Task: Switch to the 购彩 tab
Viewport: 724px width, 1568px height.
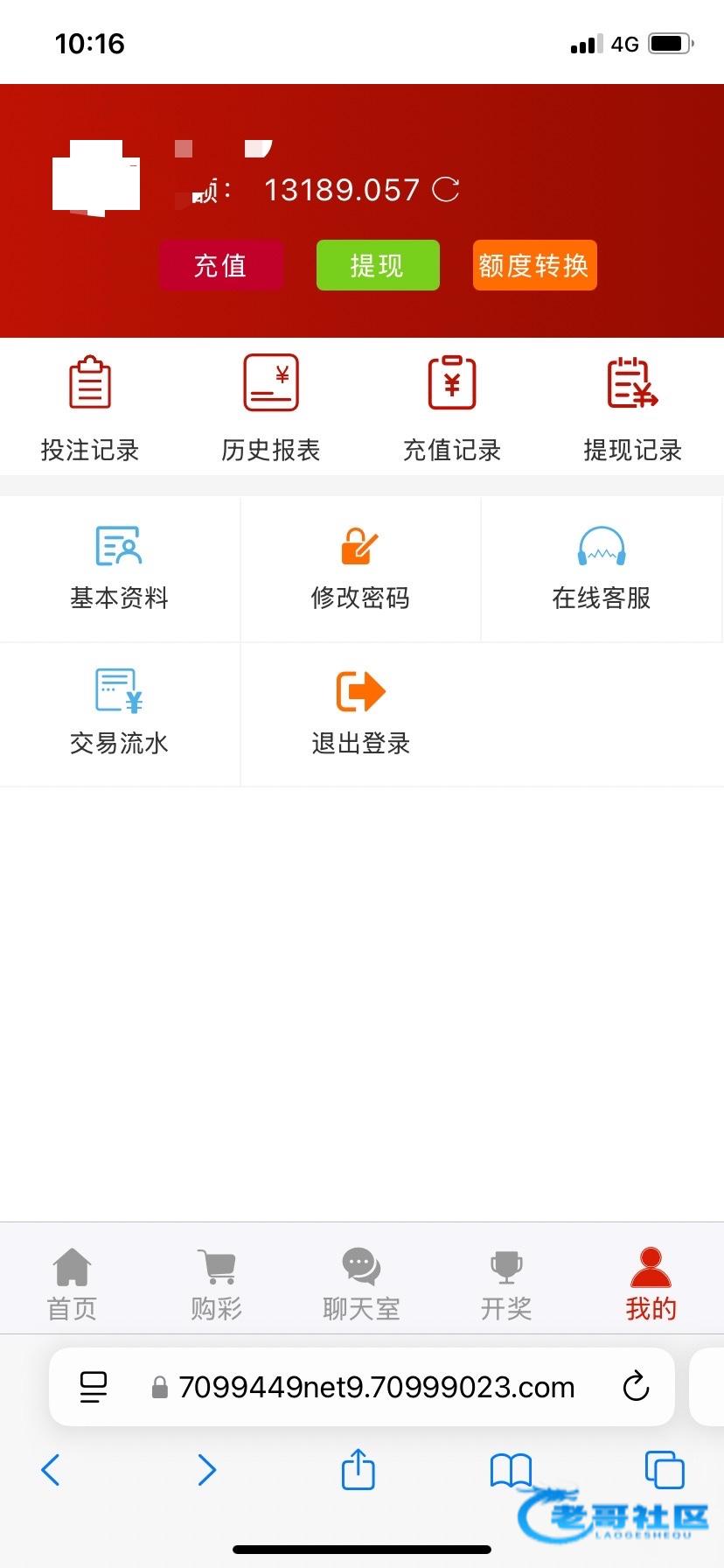Action: [x=217, y=1284]
